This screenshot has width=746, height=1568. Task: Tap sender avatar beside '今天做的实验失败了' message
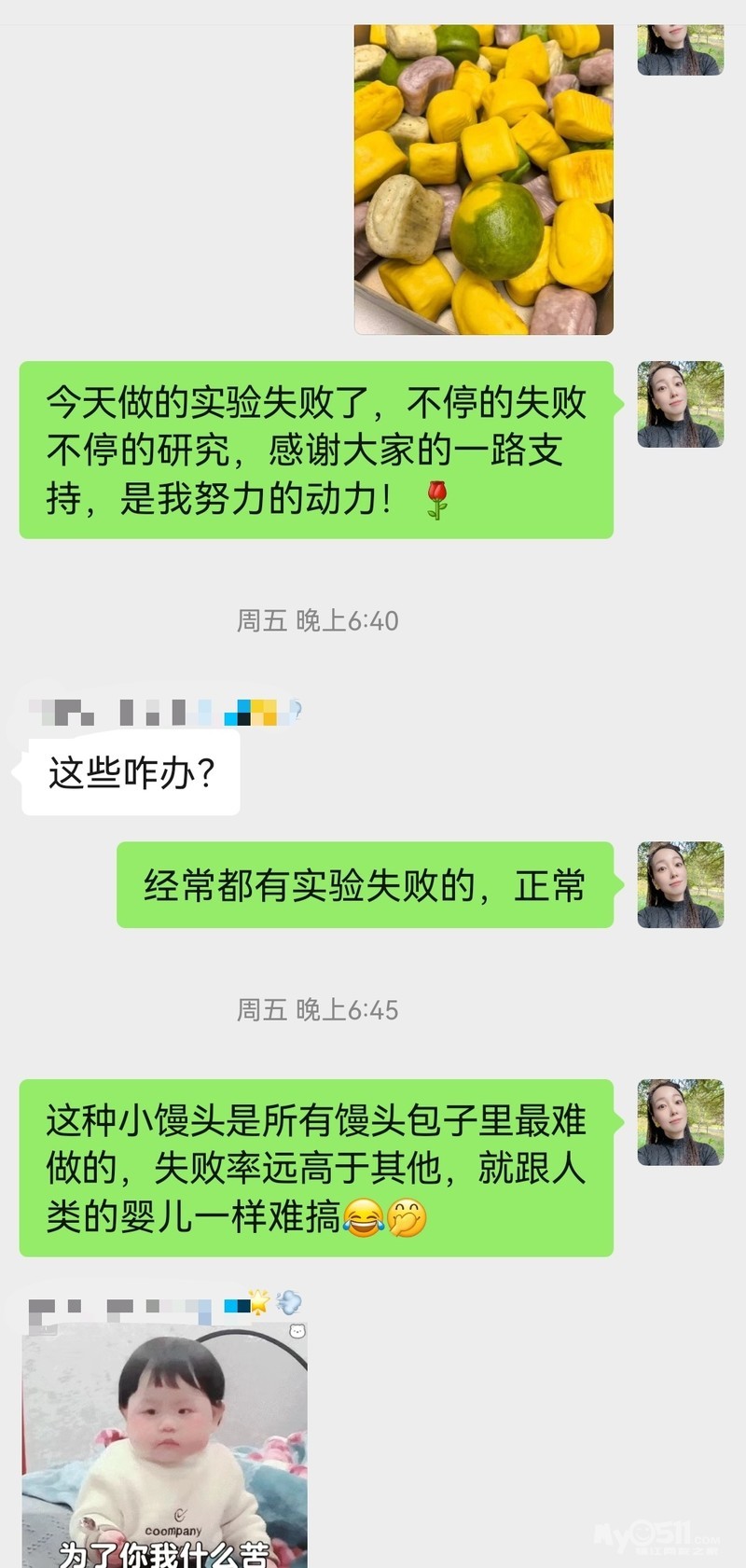[x=680, y=404]
